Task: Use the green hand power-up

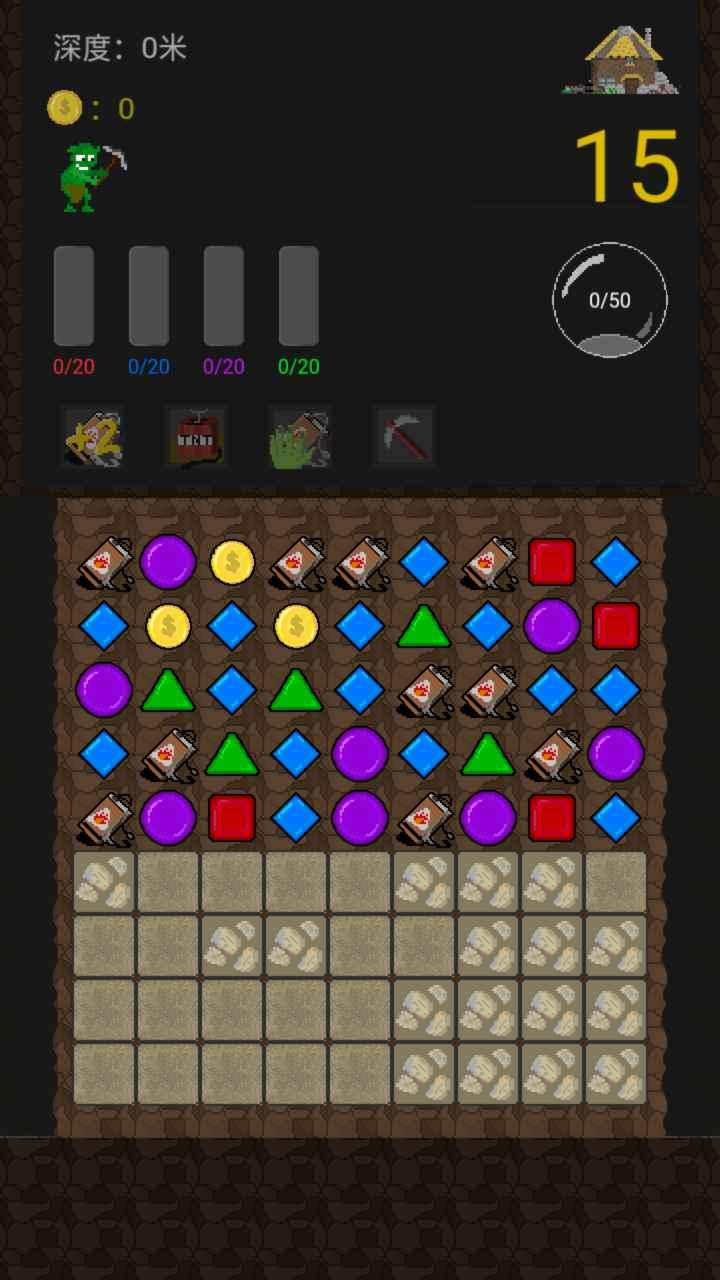Action: coord(300,437)
